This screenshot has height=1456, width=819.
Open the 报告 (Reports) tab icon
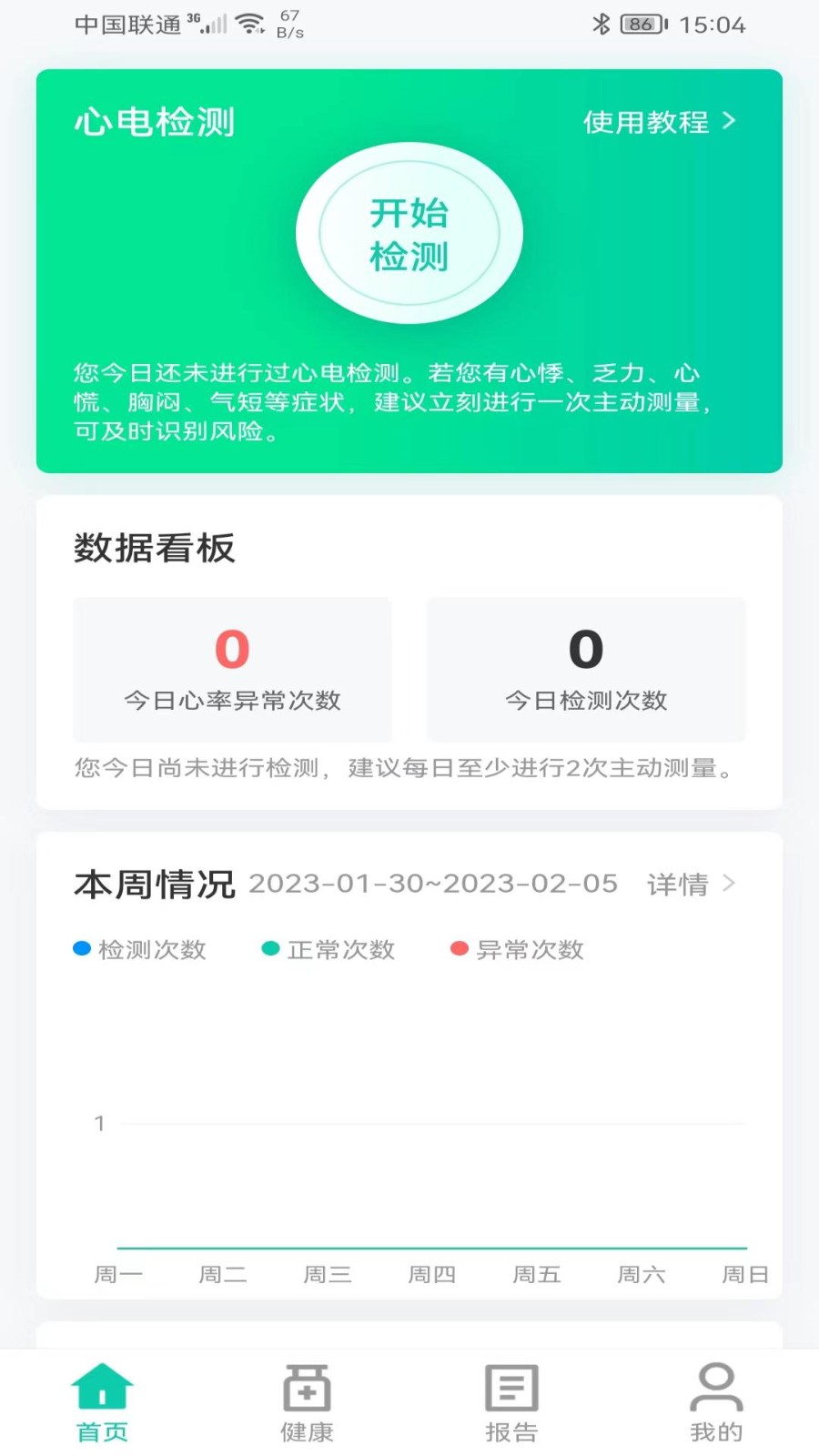click(511, 1389)
